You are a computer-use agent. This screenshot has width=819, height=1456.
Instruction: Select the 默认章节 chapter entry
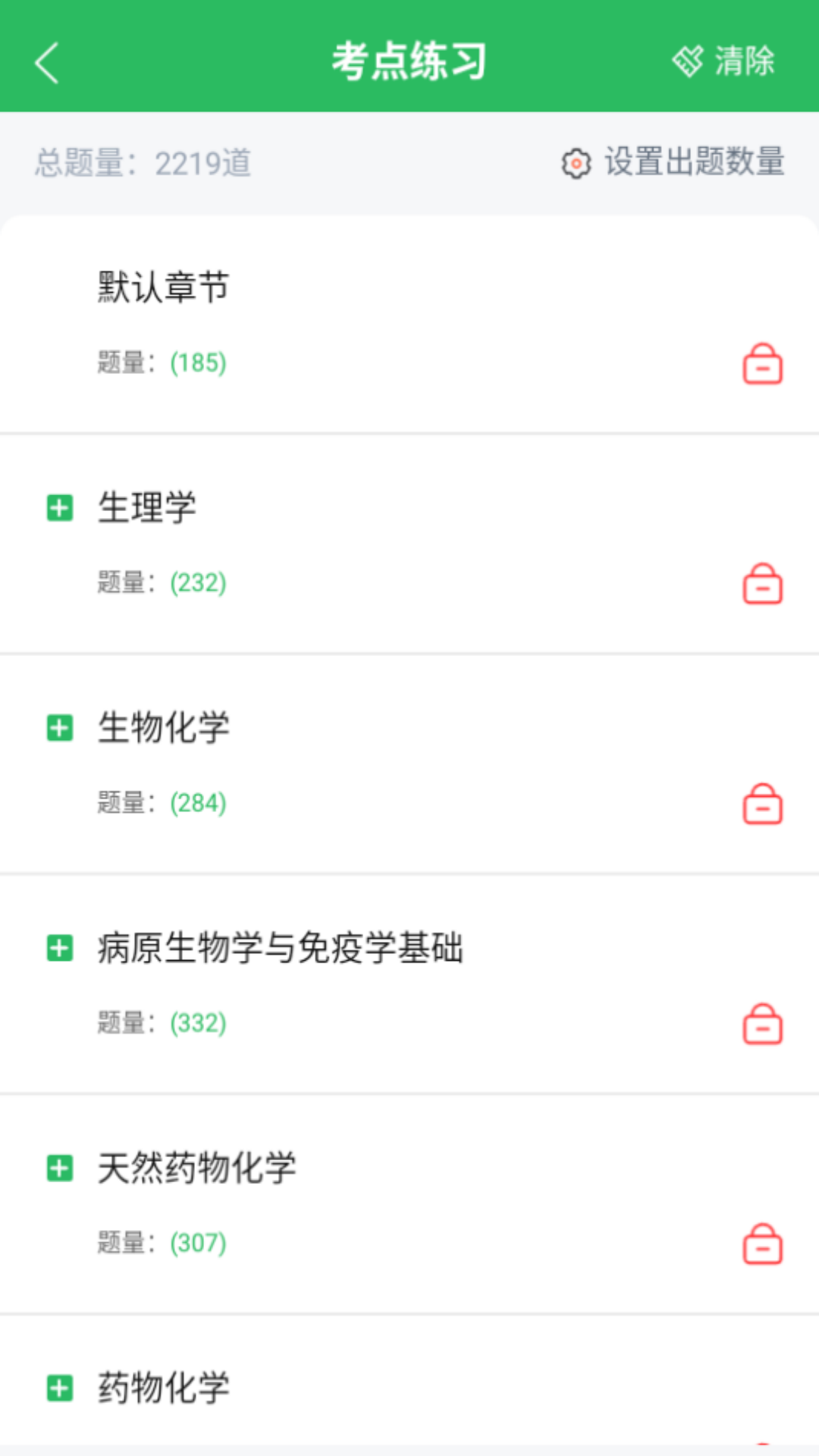tap(163, 288)
